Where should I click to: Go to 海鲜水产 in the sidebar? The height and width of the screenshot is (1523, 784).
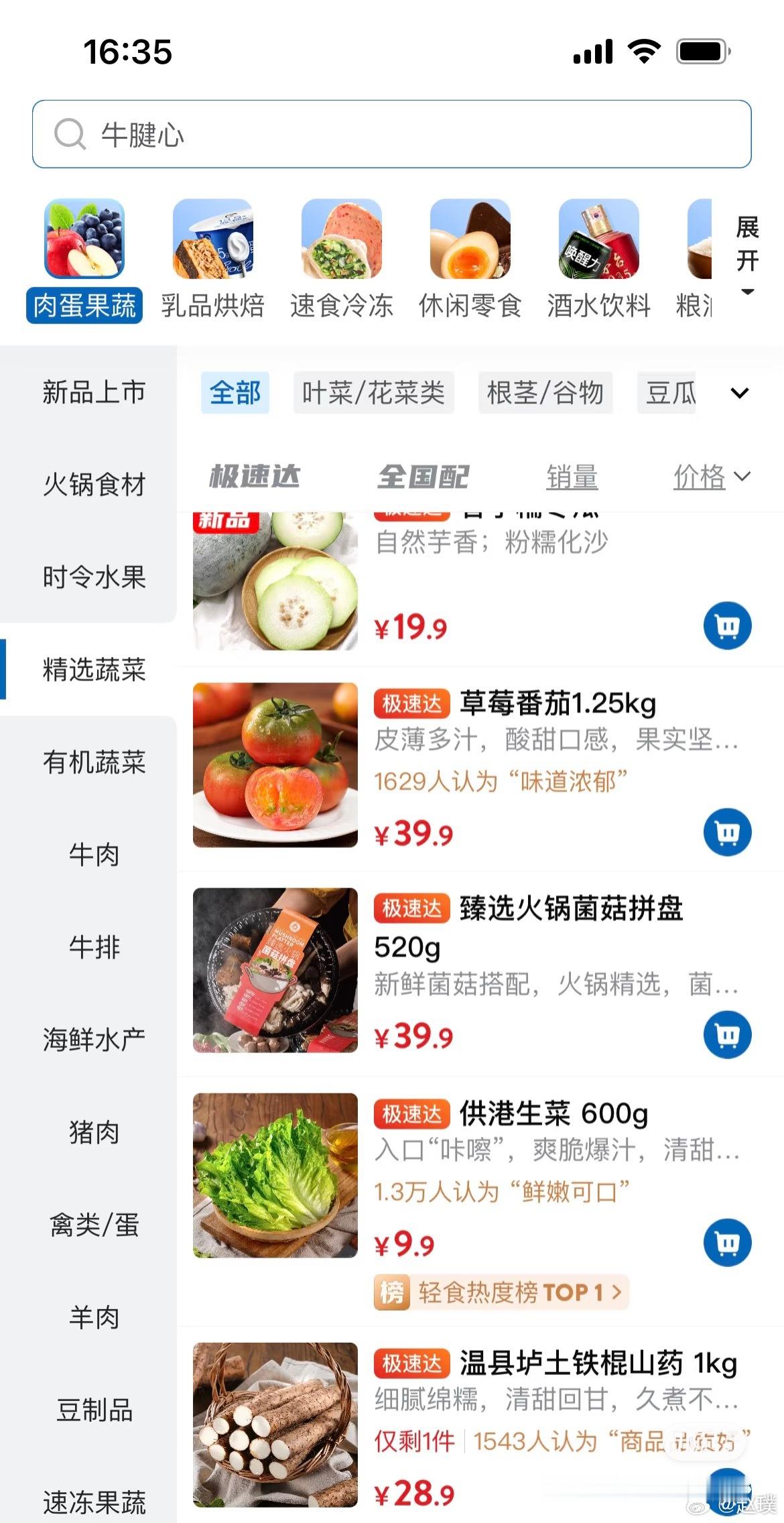(x=94, y=1039)
